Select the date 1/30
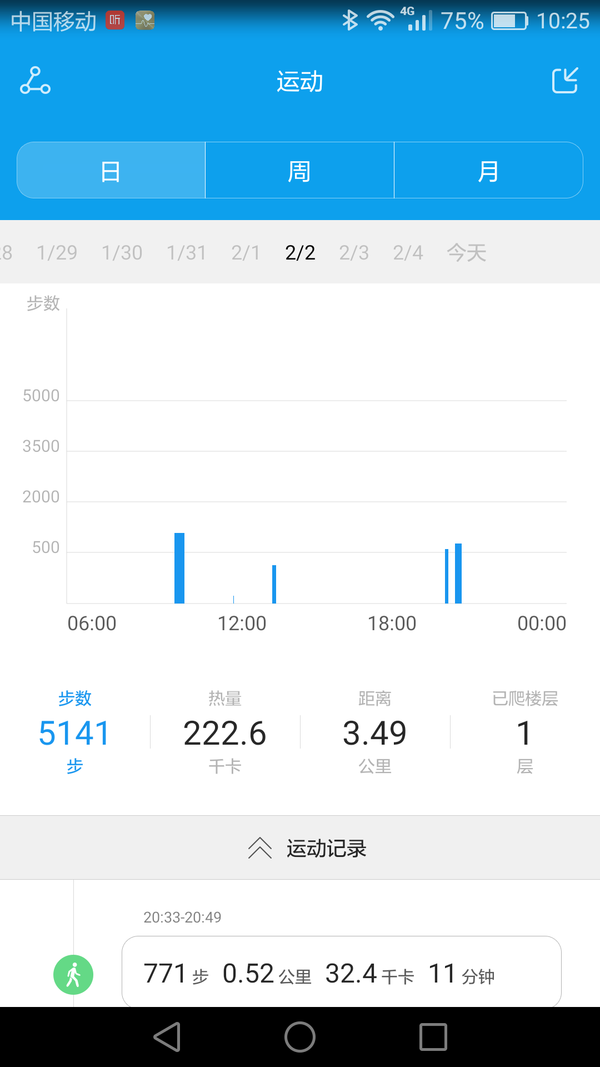This screenshot has height=1067, width=600. pyautogui.click(x=122, y=253)
